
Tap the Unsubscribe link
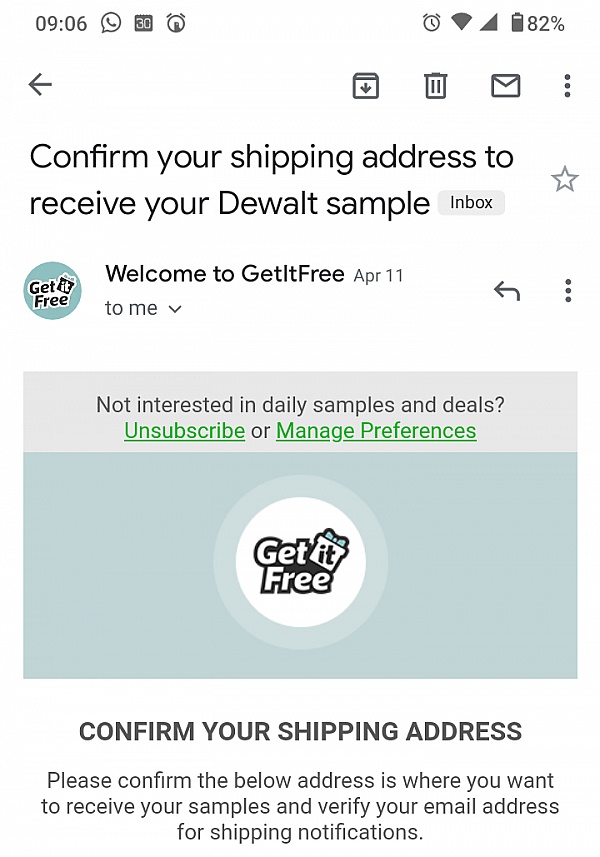[x=184, y=431]
